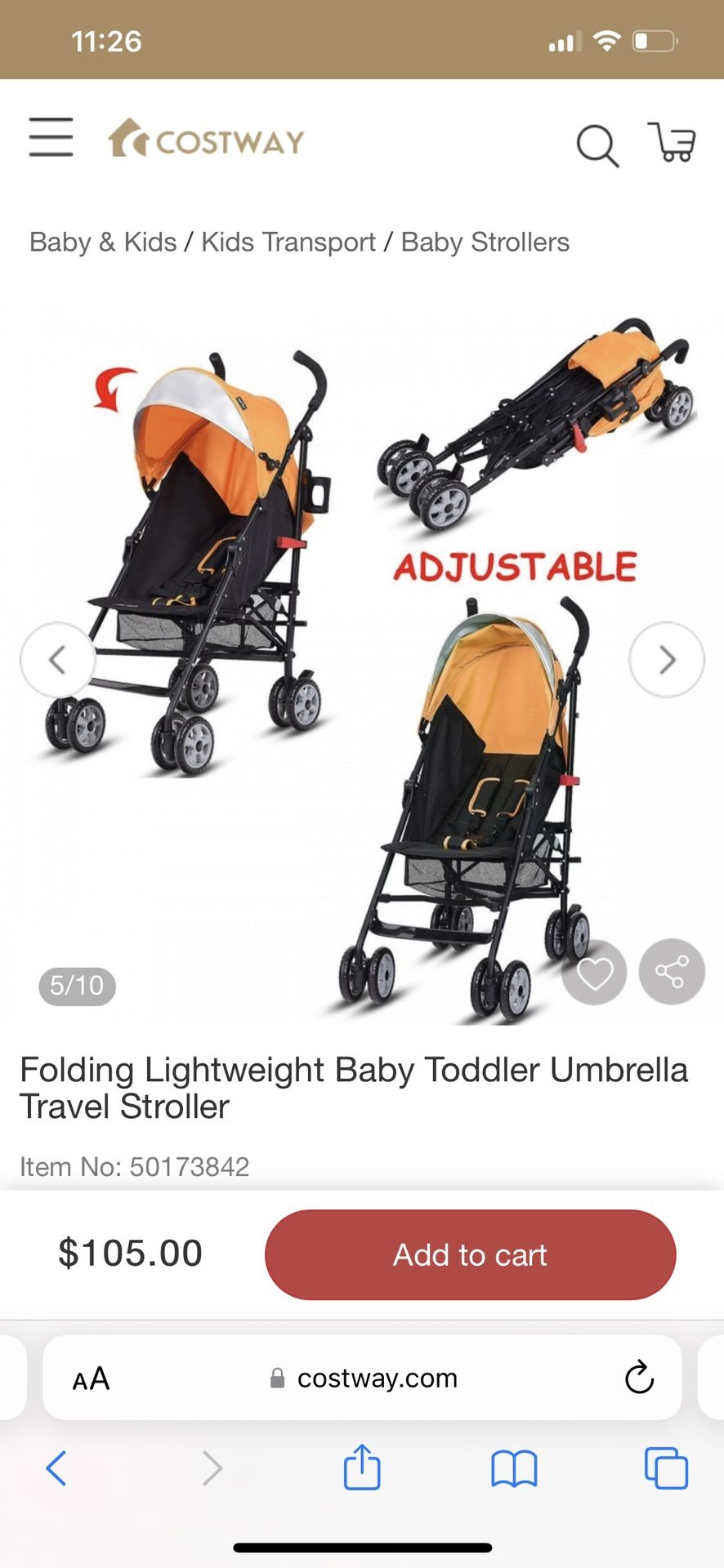Image resolution: width=724 pixels, height=1568 pixels.
Task: Show all open Safari tabs
Action: pyautogui.click(x=664, y=1468)
